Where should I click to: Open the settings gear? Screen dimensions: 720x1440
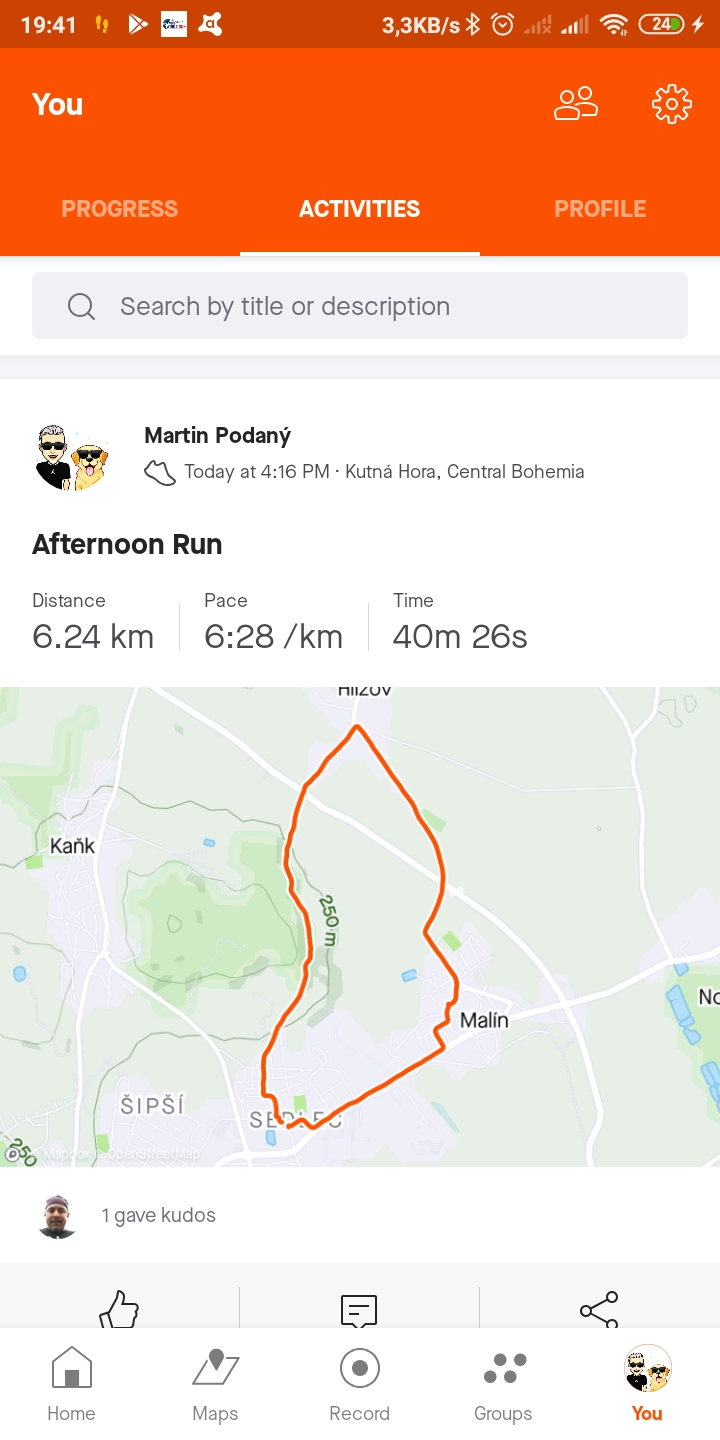(x=672, y=104)
